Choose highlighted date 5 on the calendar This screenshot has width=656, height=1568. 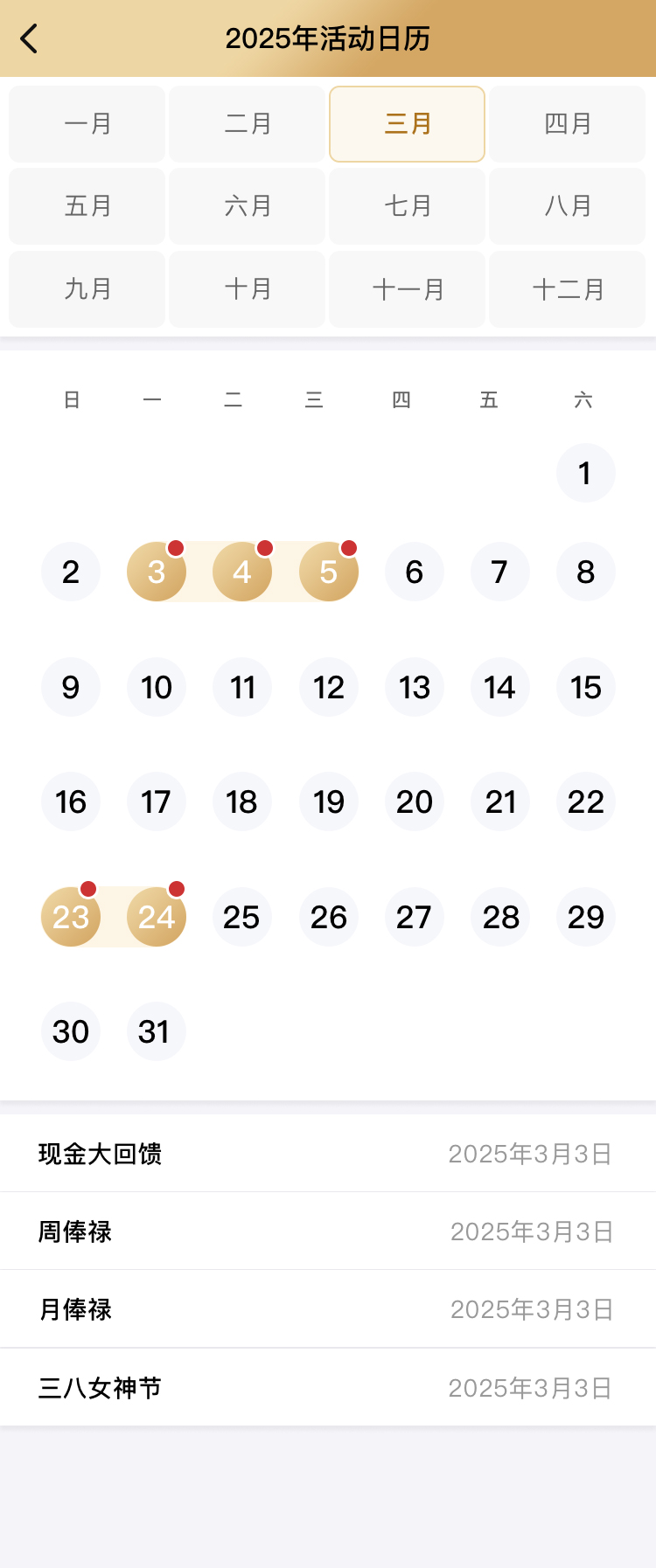click(x=329, y=572)
